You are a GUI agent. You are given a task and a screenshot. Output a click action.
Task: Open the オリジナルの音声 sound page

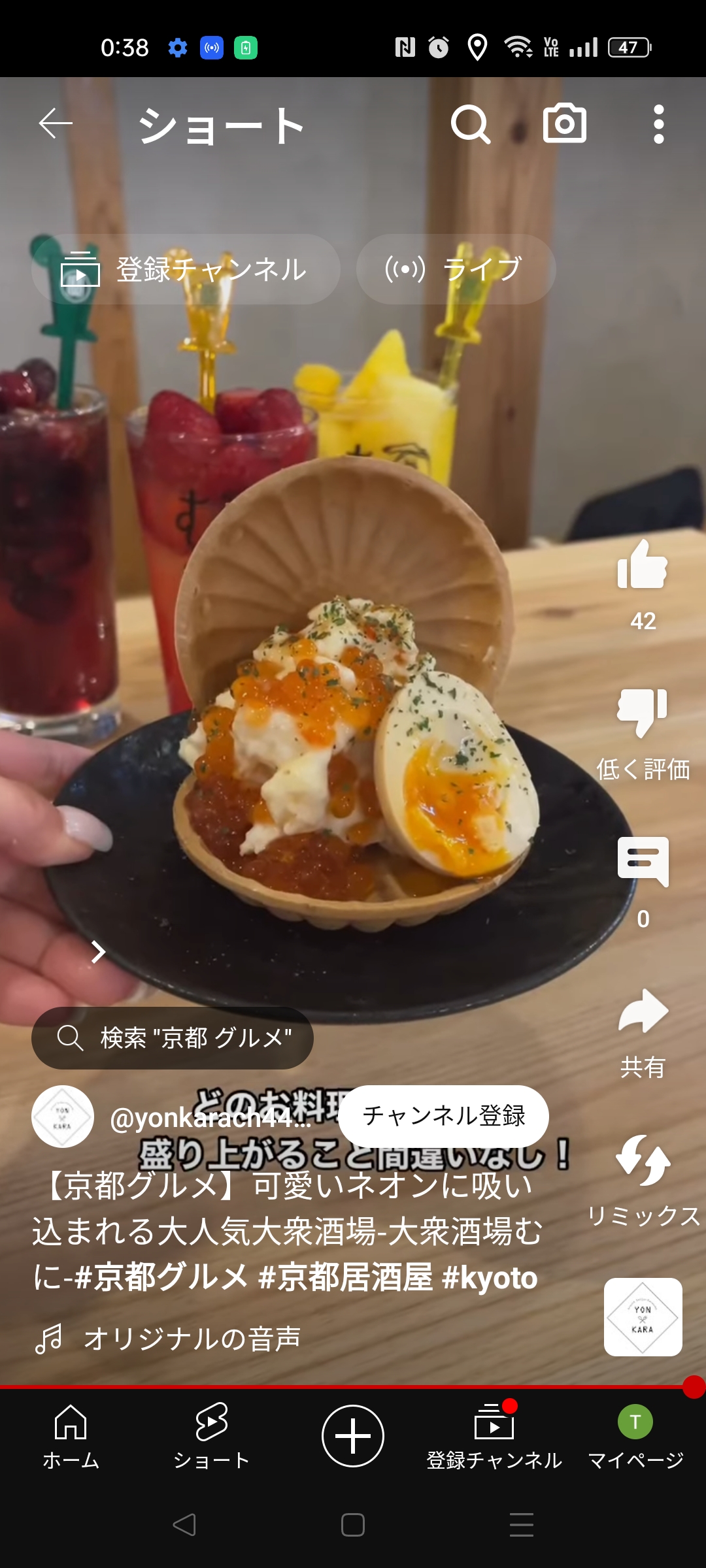[191, 1338]
